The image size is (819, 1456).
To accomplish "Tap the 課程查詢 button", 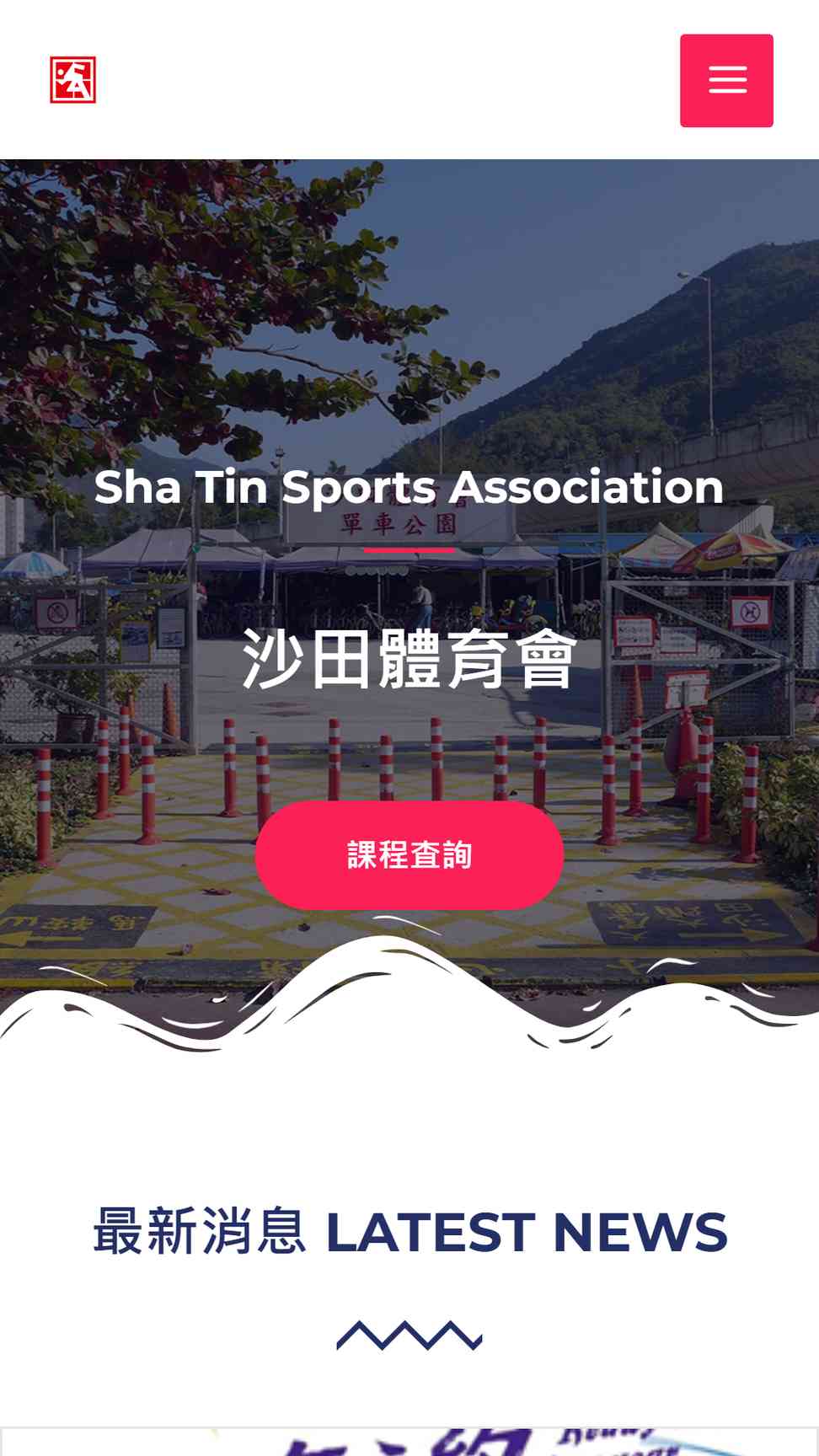I will [409, 855].
